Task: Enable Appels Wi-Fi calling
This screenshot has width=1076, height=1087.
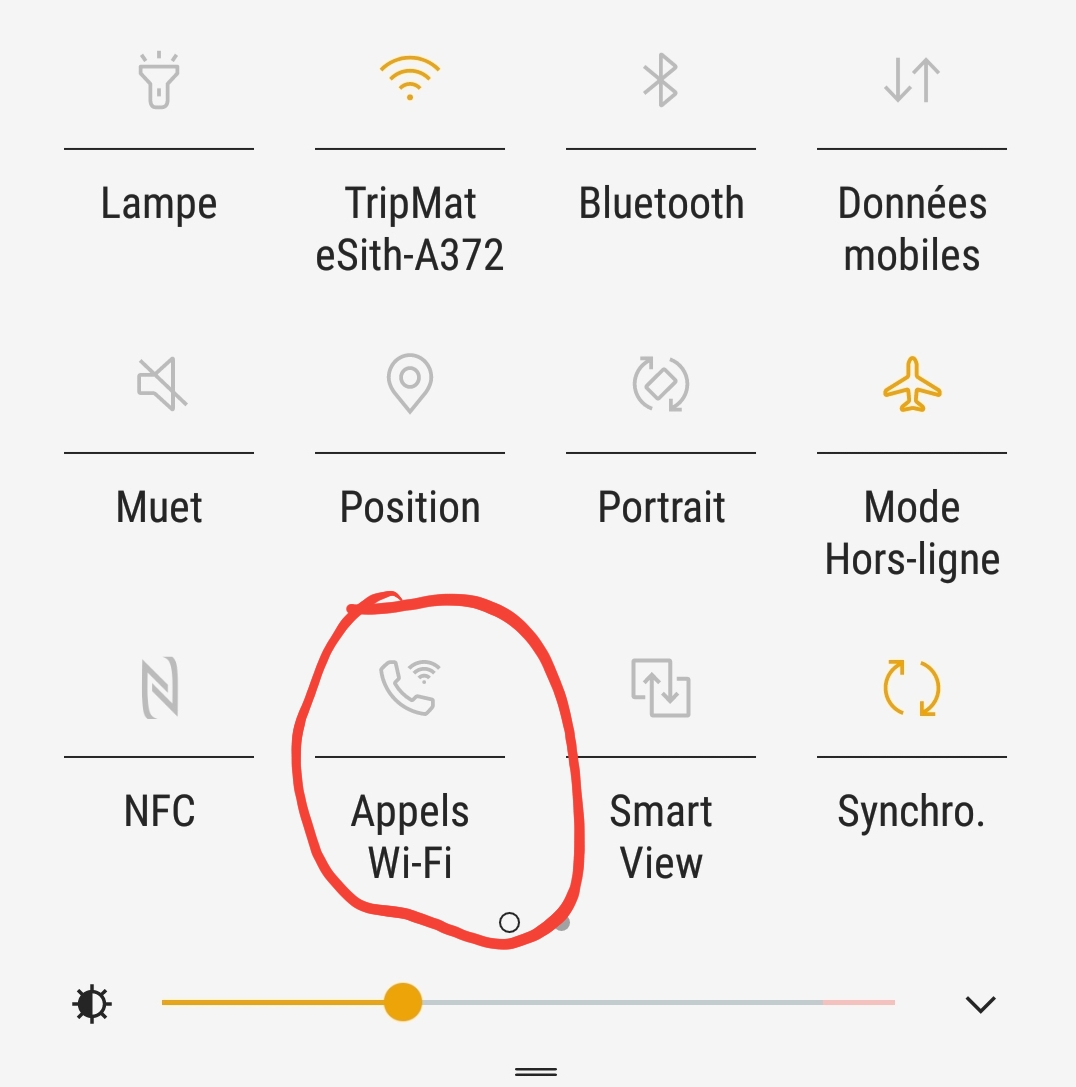Action: click(409, 687)
